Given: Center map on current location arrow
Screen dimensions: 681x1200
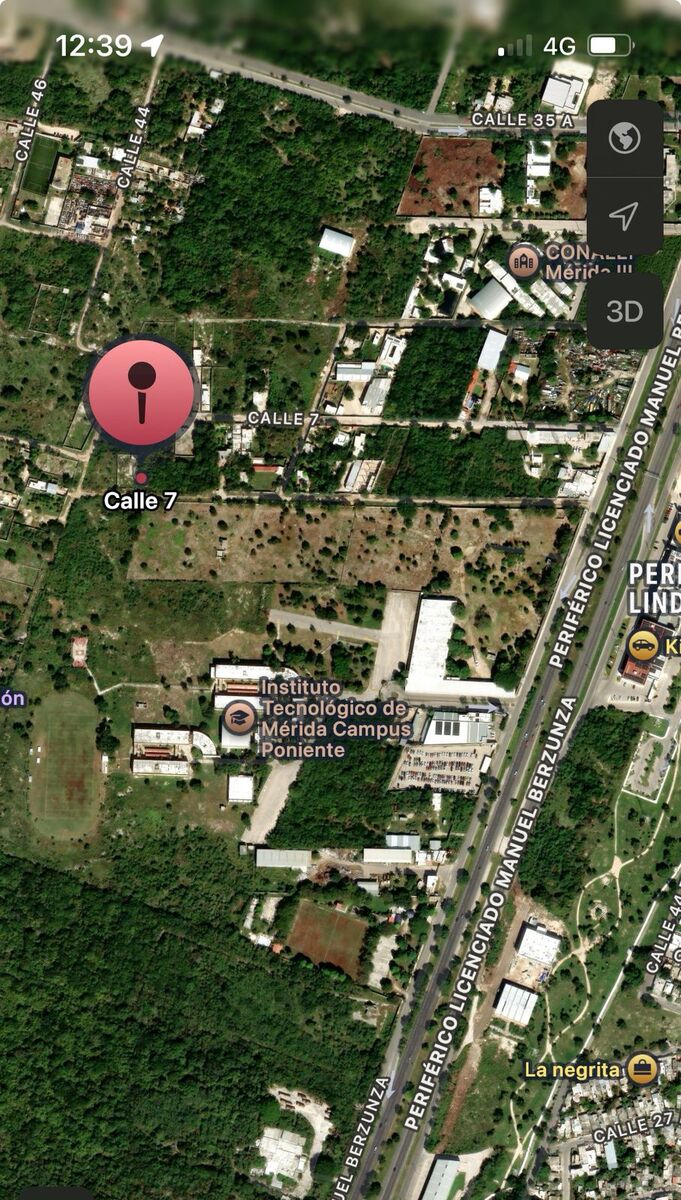Looking at the screenshot, I should 624,215.
